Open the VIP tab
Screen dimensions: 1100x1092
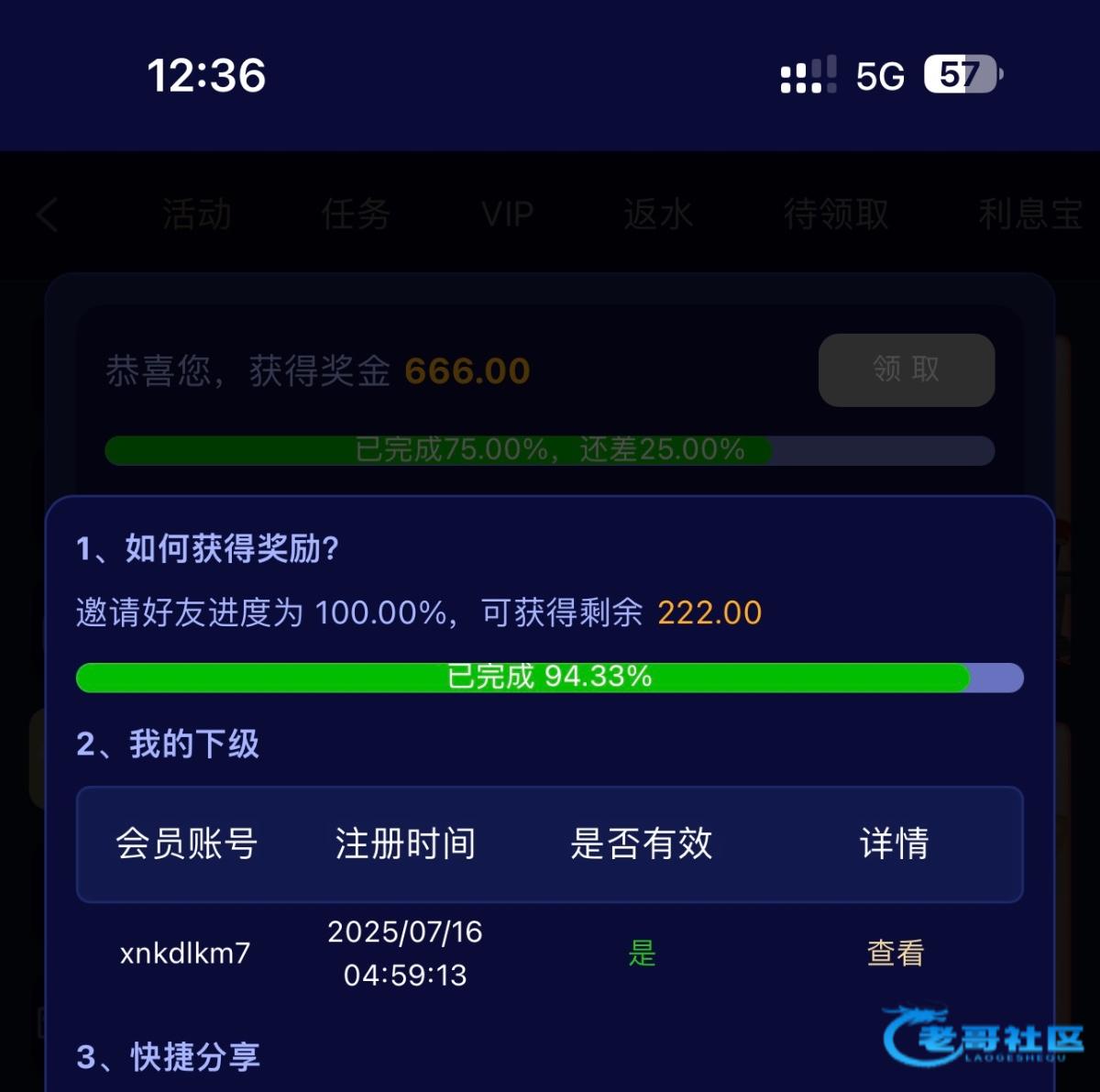point(507,215)
